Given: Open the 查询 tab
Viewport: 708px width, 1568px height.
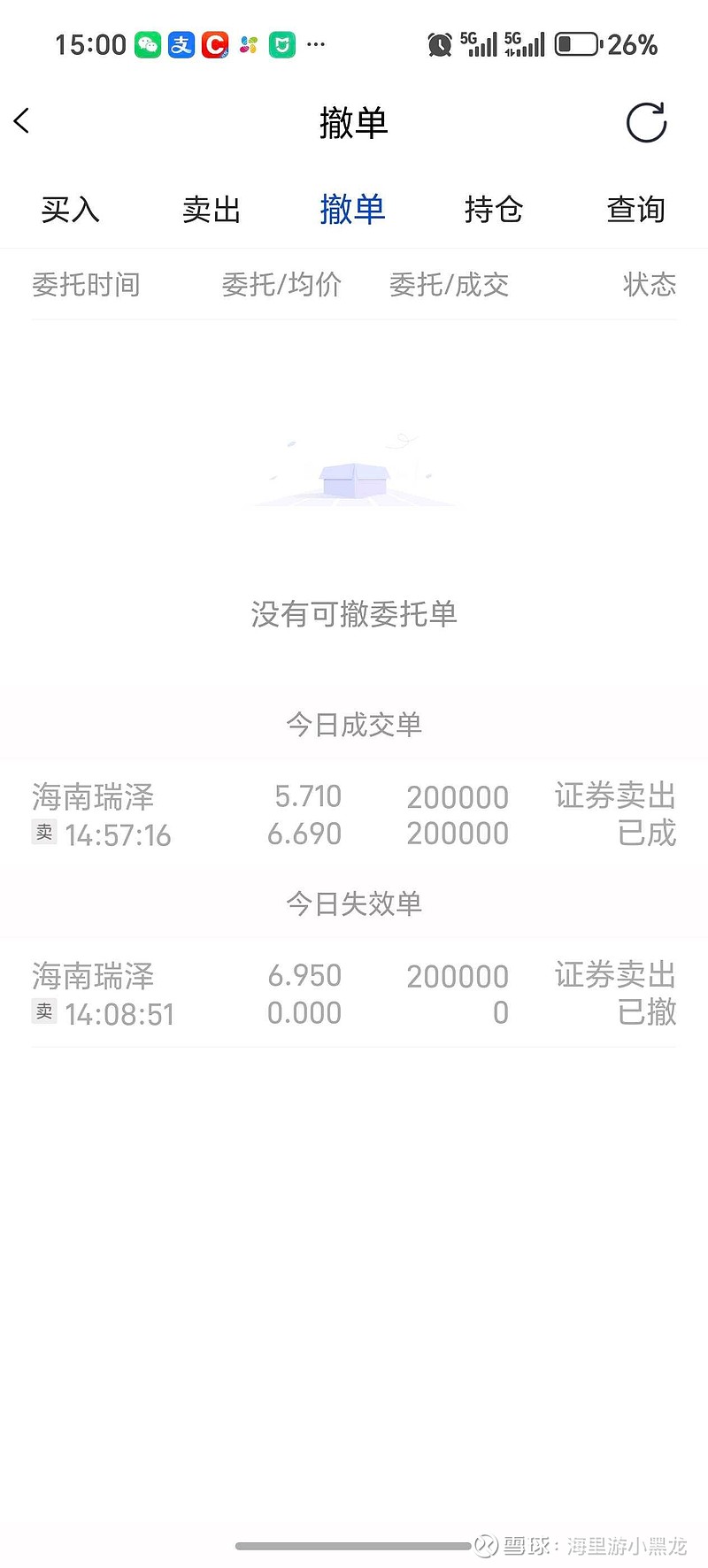Looking at the screenshot, I should pyautogui.click(x=635, y=210).
